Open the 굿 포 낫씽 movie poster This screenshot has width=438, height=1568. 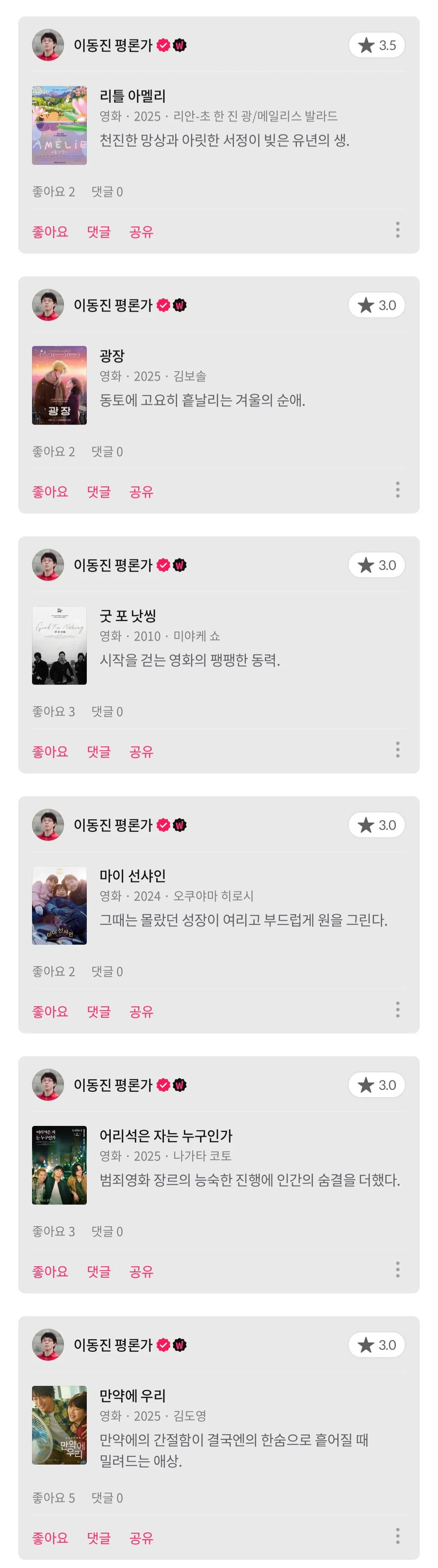coord(59,645)
